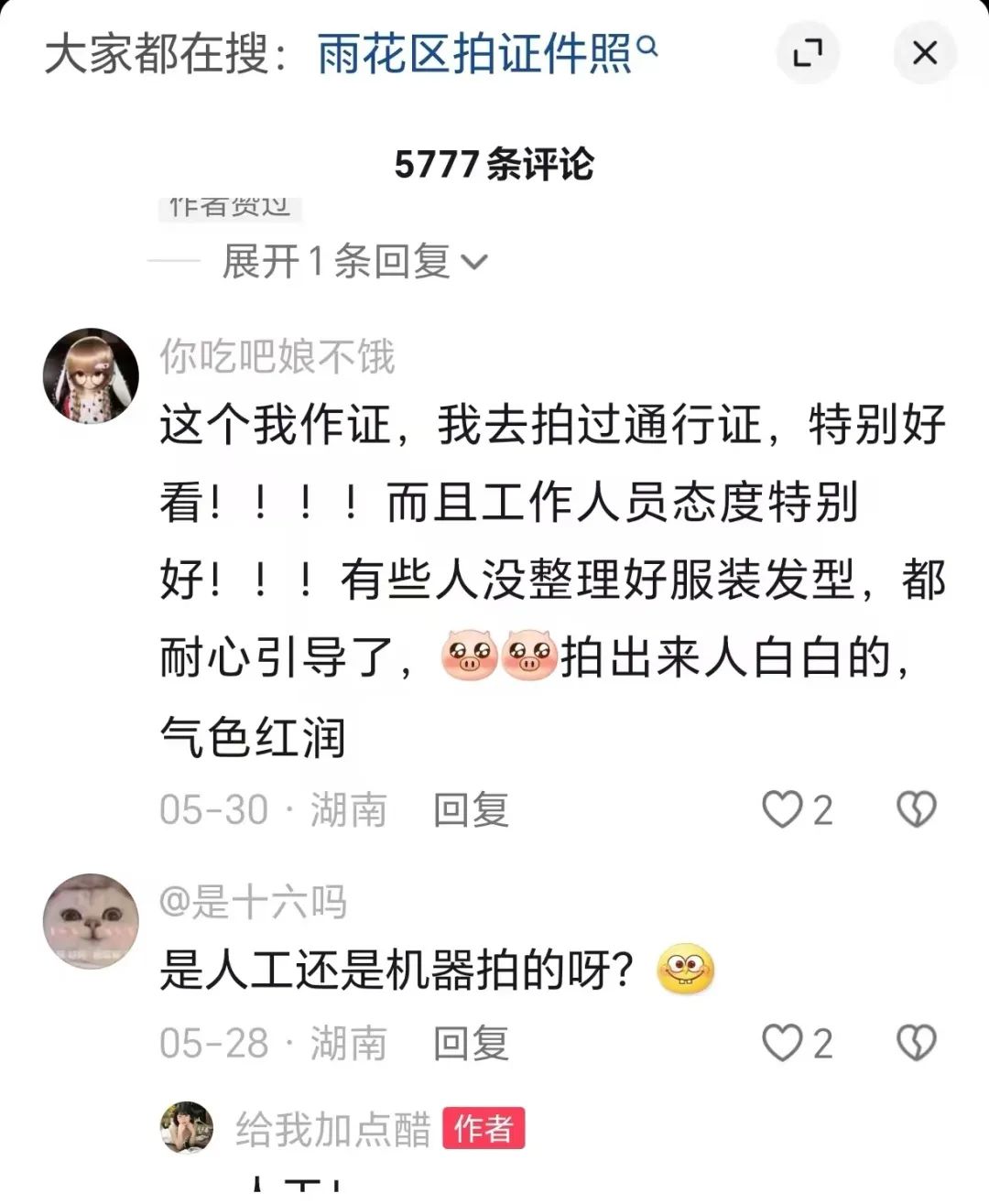Close the comments panel
The width and height of the screenshot is (989, 1204).
point(925,53)
